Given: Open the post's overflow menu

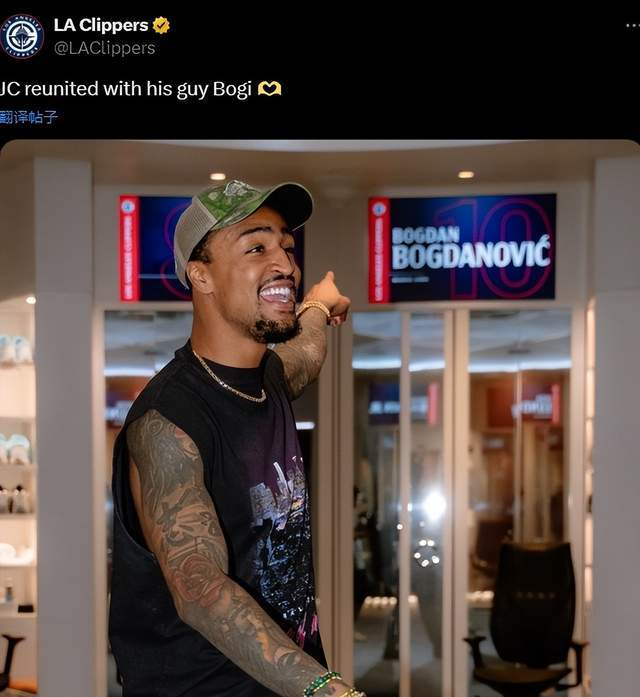Looking at the screenshot, I should point(631,26).
